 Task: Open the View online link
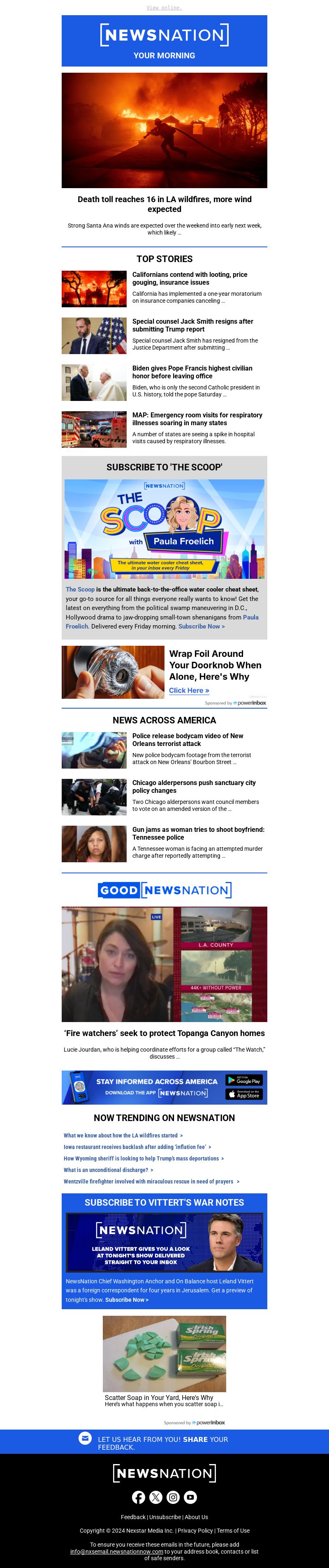tap(164, 8)
